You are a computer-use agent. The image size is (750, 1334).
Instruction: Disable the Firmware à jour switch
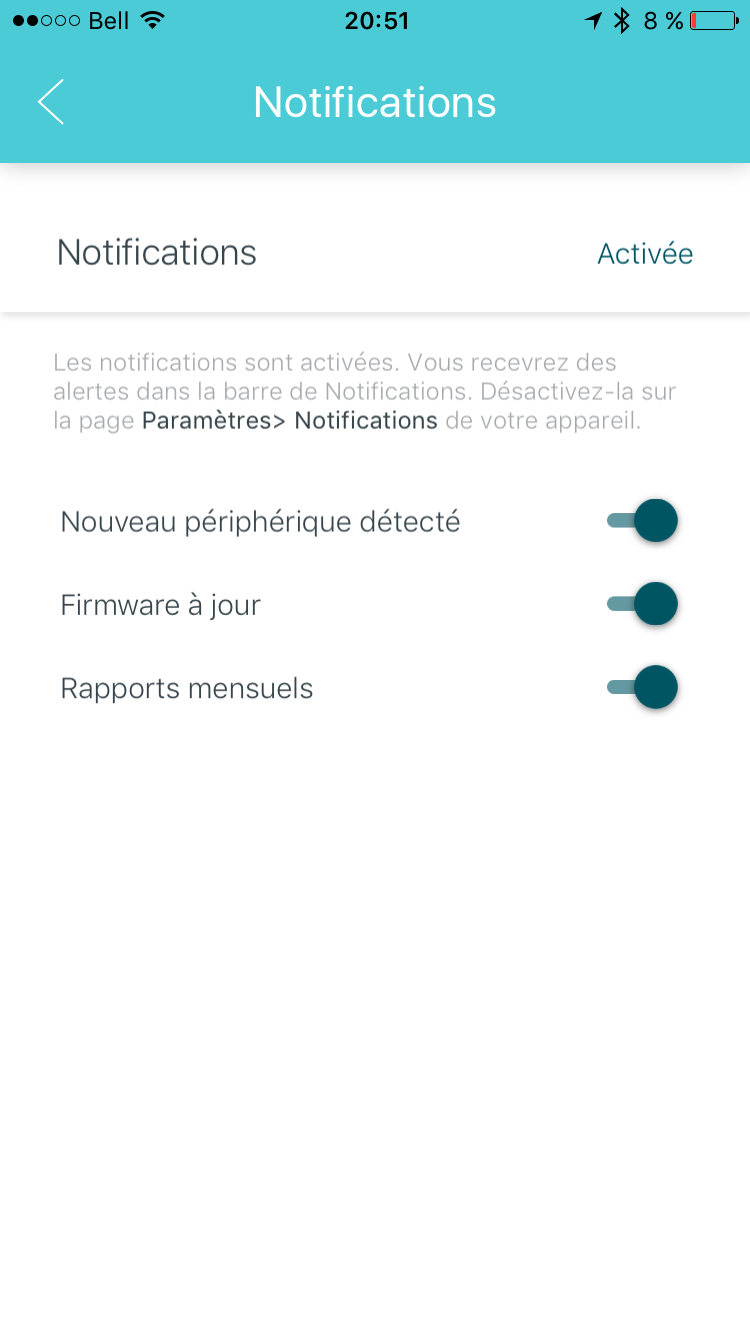[x=643, y=604]
